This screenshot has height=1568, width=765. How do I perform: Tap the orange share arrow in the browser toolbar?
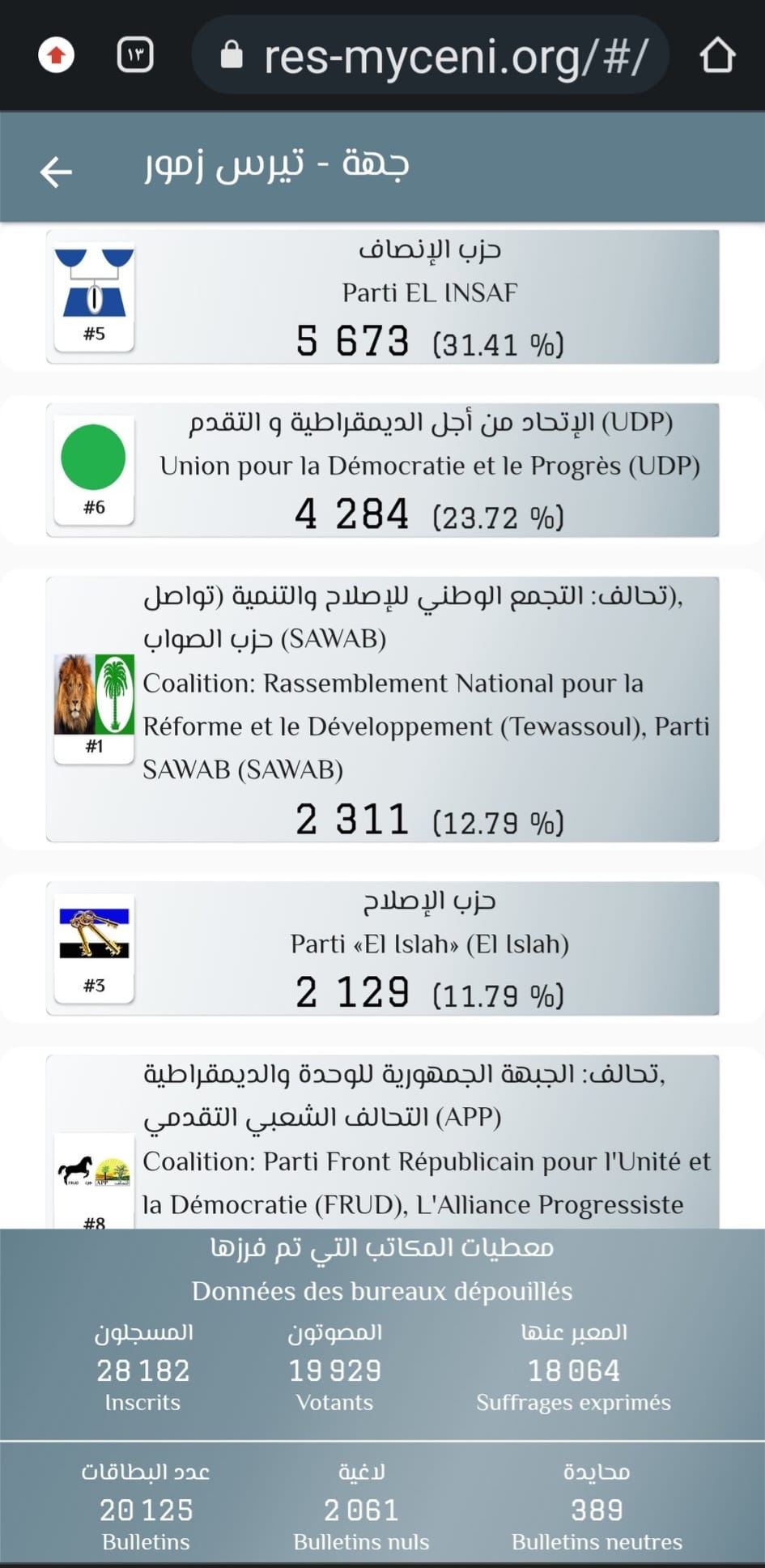pyautogui.click(x=55, y=54)
